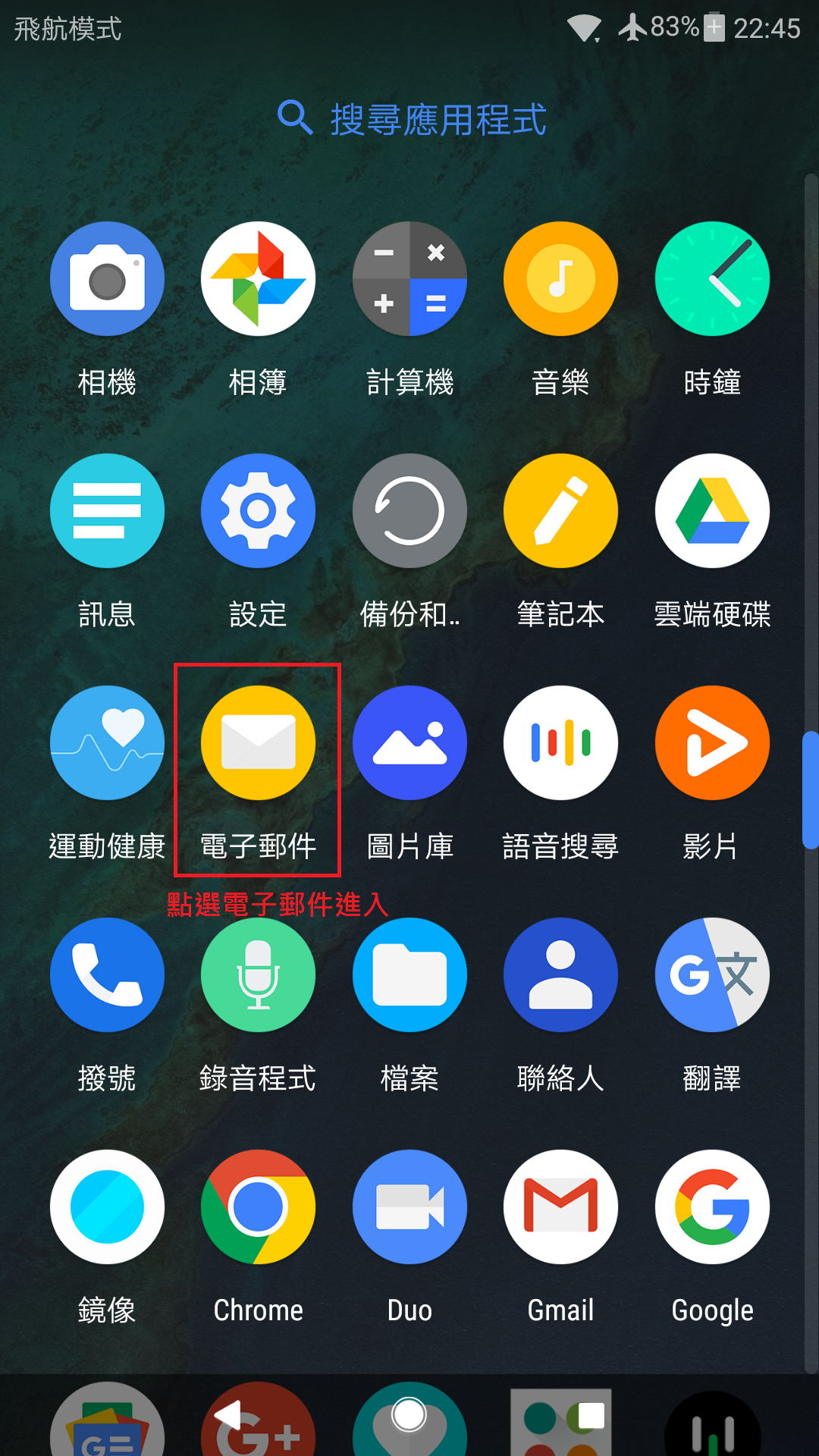Open the 撥號 phone dialer
Screen dimensions: 819x1456
(x=107, y=975)
